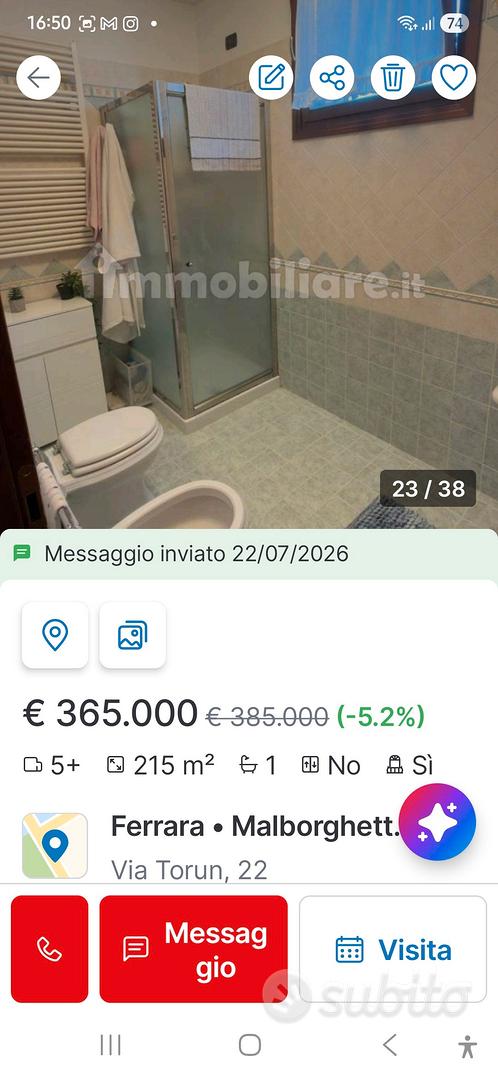Open the map location pin button
Image resolution: width=498 pixels, height=1080 pixels.
click(x=55, y=635)
